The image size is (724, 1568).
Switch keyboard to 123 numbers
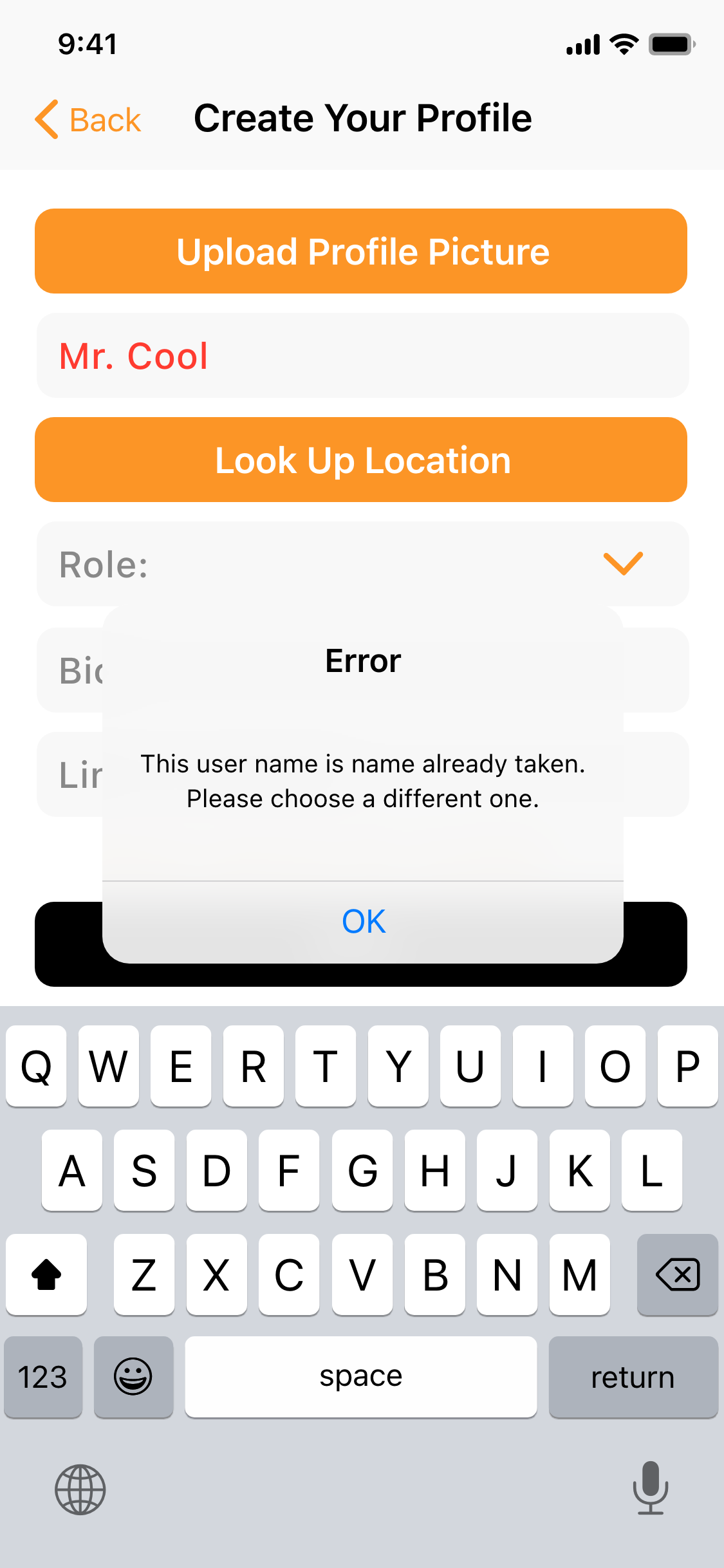(x=43, y=1377)
